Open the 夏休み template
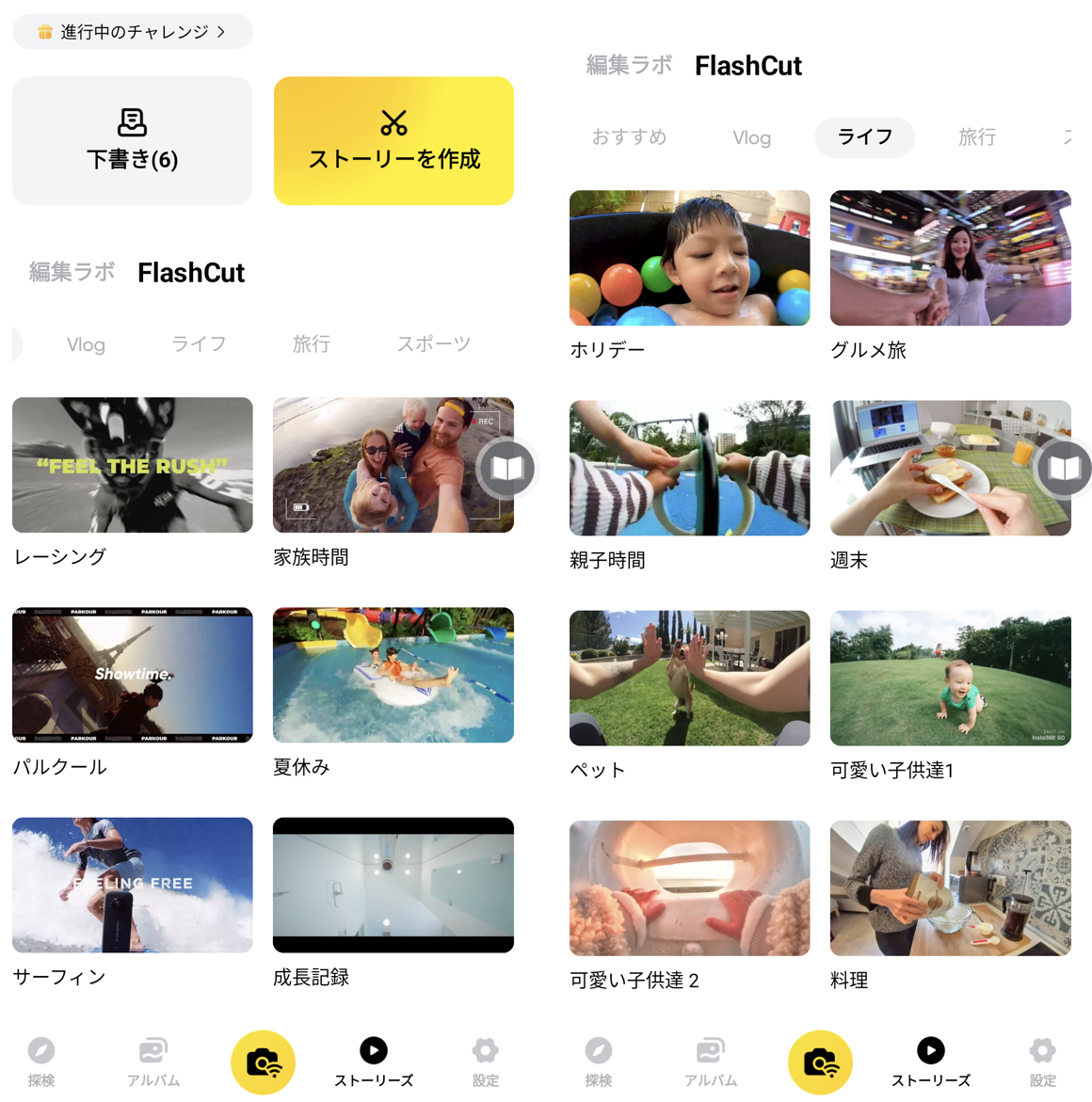The height and width of the screenshot is (1102, 1092). point(393,675)
